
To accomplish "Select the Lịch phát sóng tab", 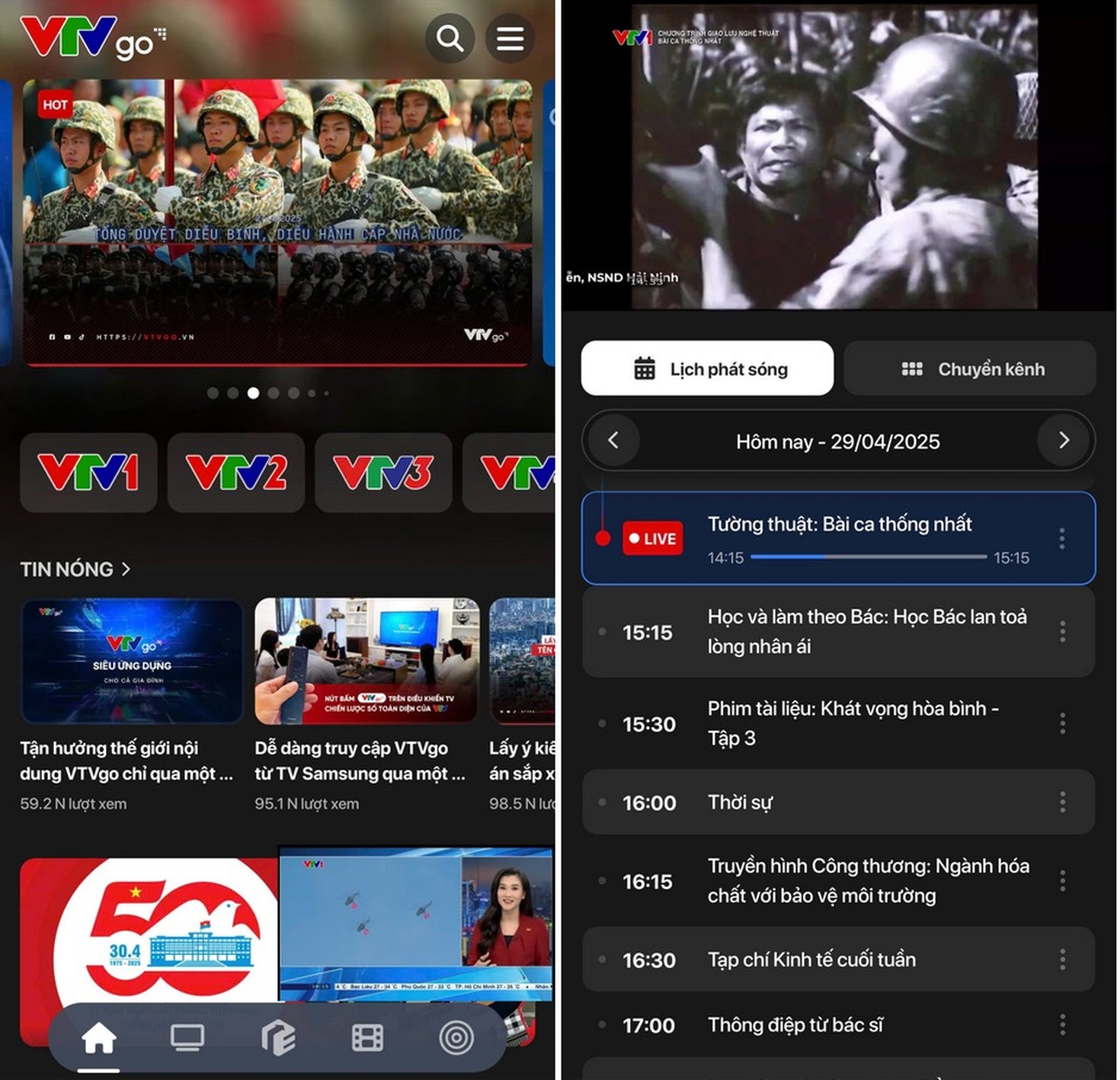I will [707, 369].
